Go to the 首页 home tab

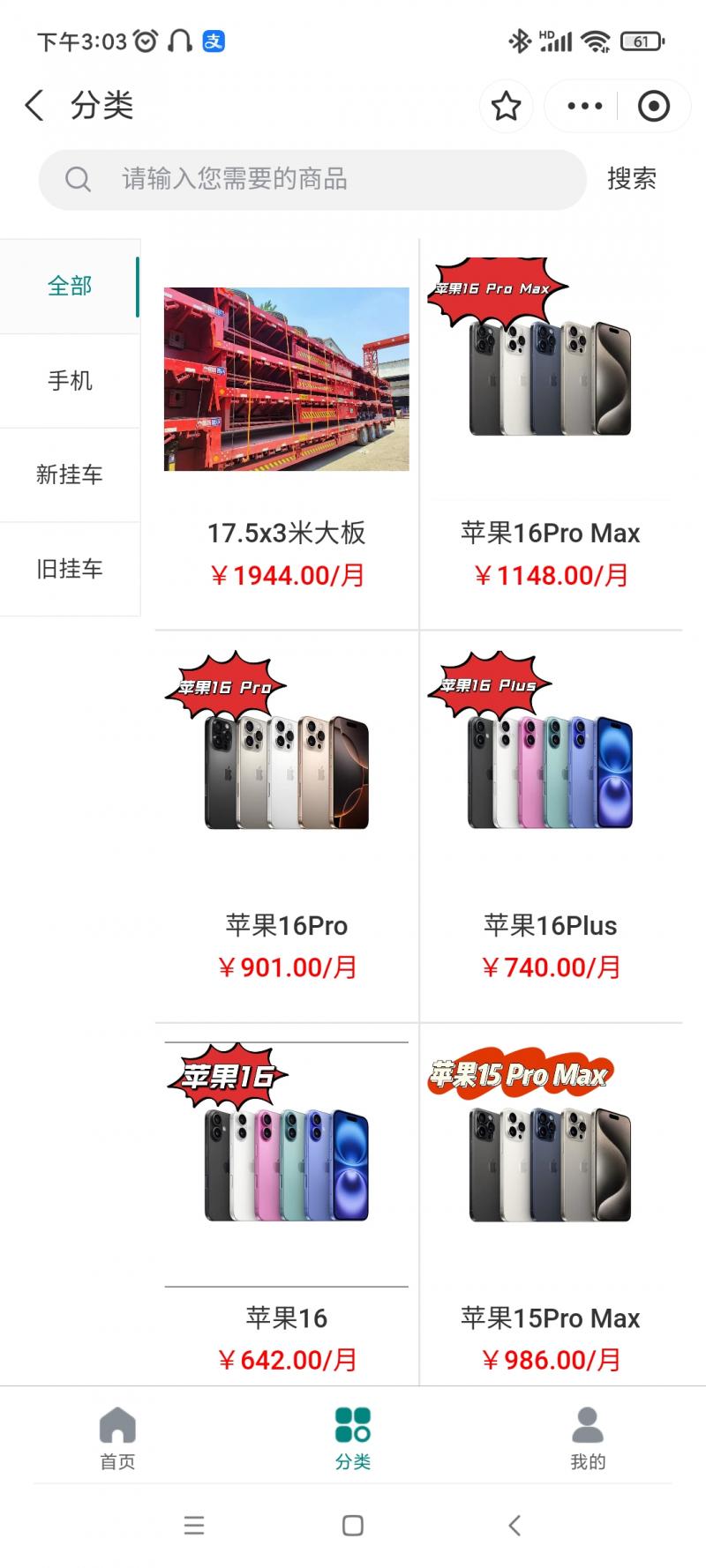[117, 1437]
